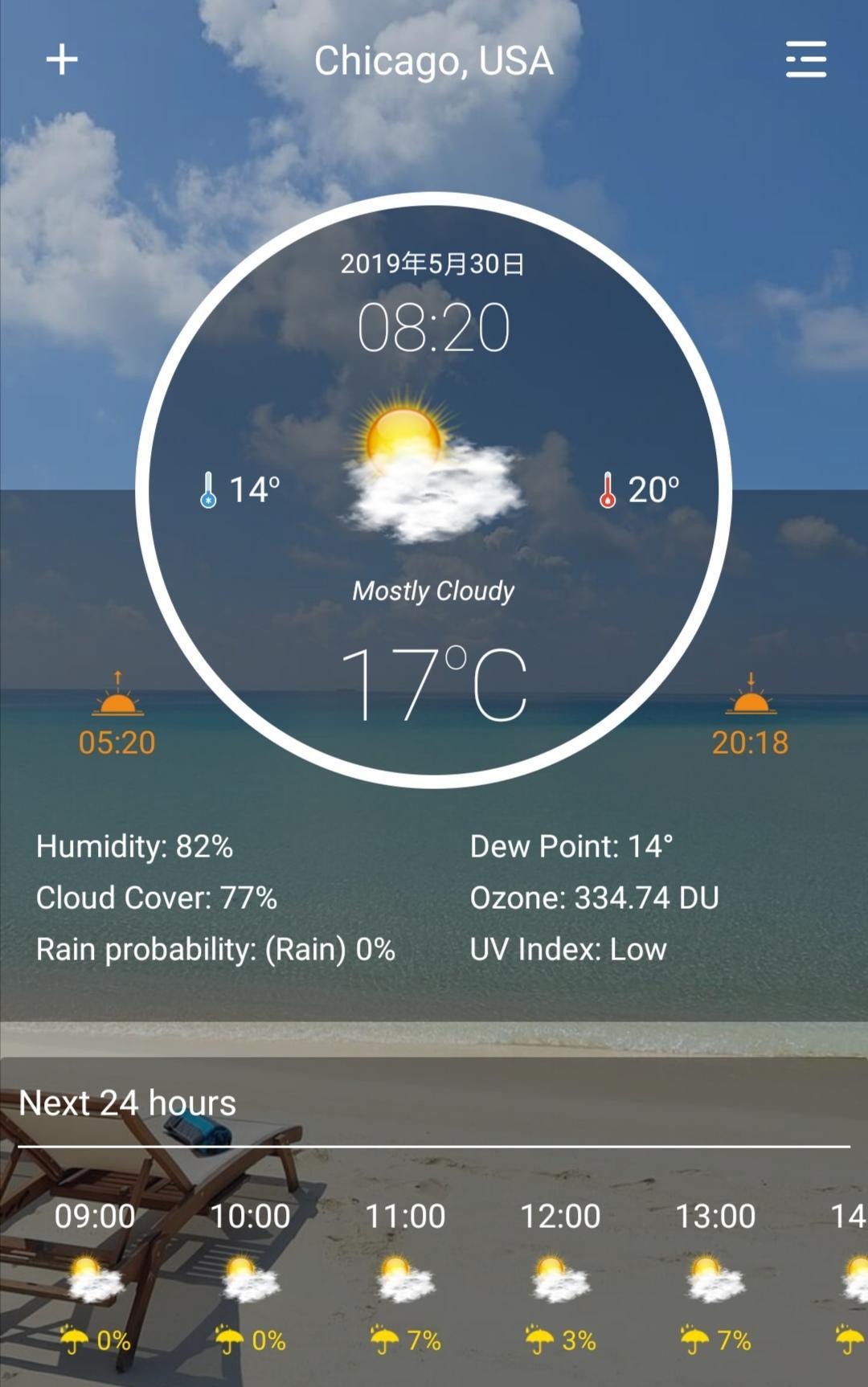
Task: Open the menu icon in the top right
Action: coord(805,59)
